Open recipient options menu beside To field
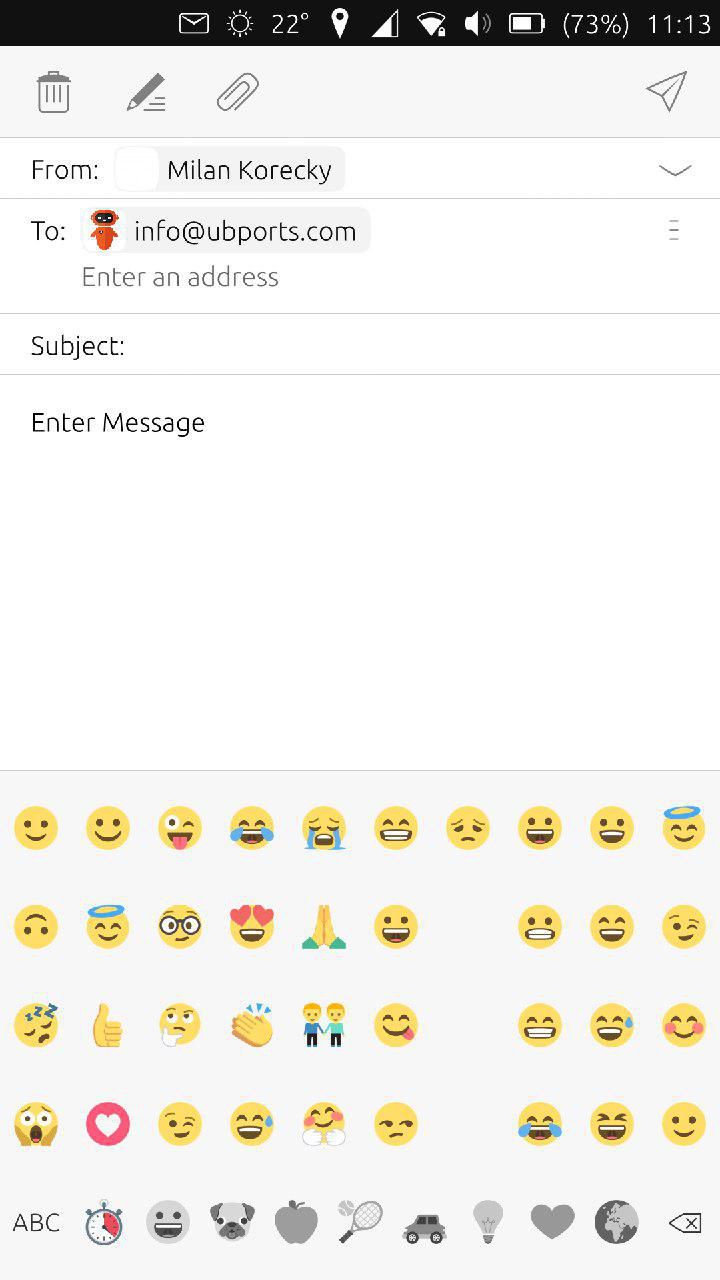The image size is (720, 1280). click(x=673, y=231)
